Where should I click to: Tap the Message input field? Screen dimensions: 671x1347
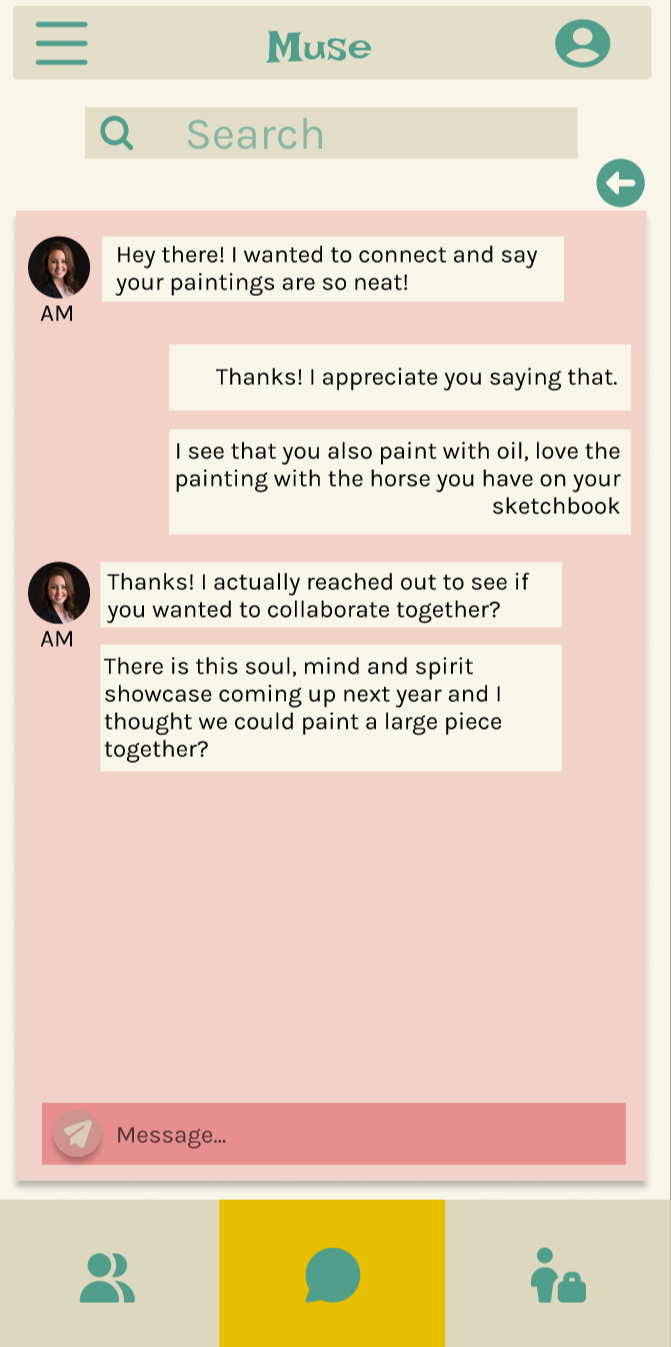334,1134
